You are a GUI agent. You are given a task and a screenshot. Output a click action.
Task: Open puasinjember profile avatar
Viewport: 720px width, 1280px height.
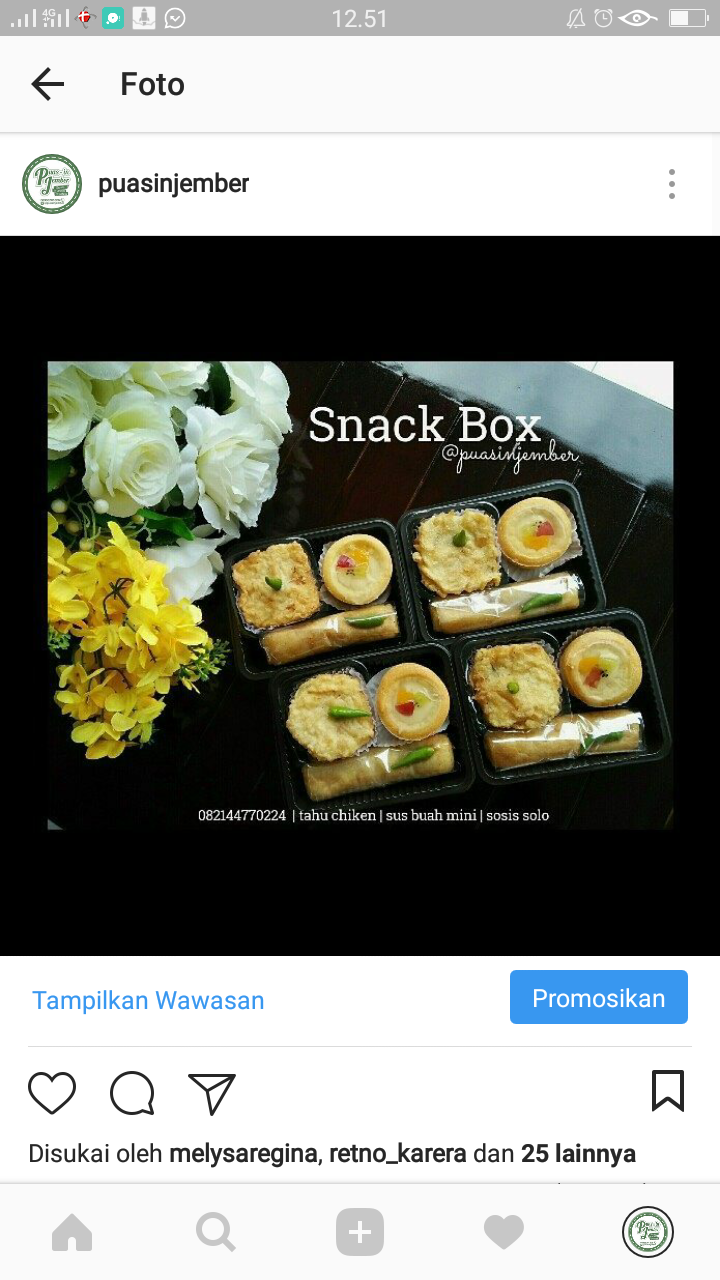coord(52,184)
